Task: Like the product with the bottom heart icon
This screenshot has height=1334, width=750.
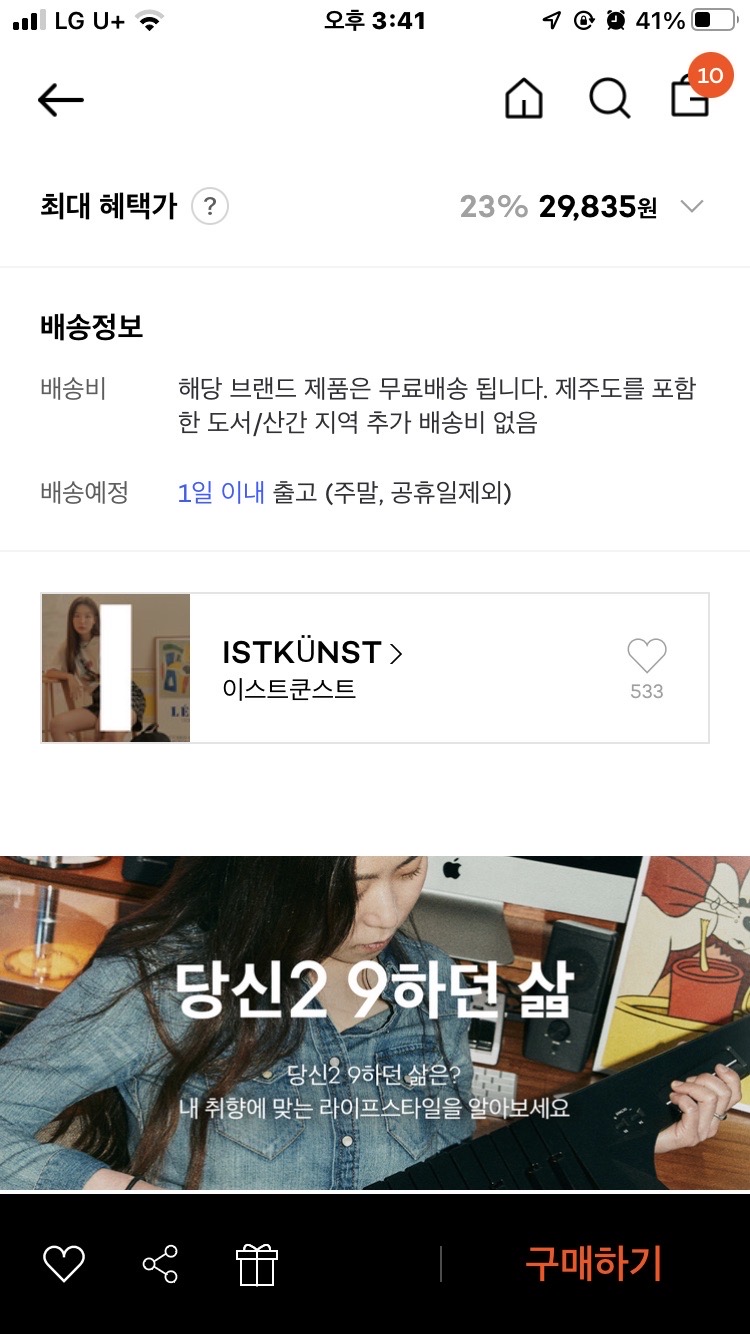Action: pyautogui.click(x=64, y=1265)
